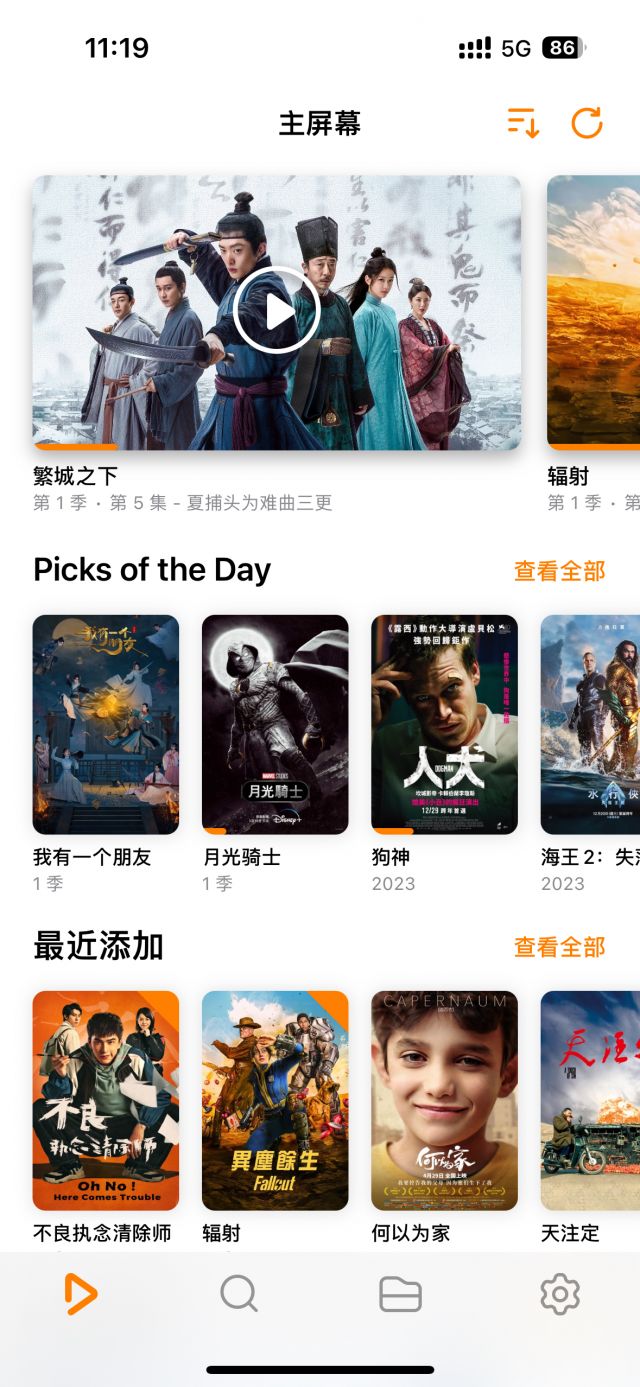Open the 海王2 movie card
Viewport: 640px width, 1387px height.
(592, 724)
